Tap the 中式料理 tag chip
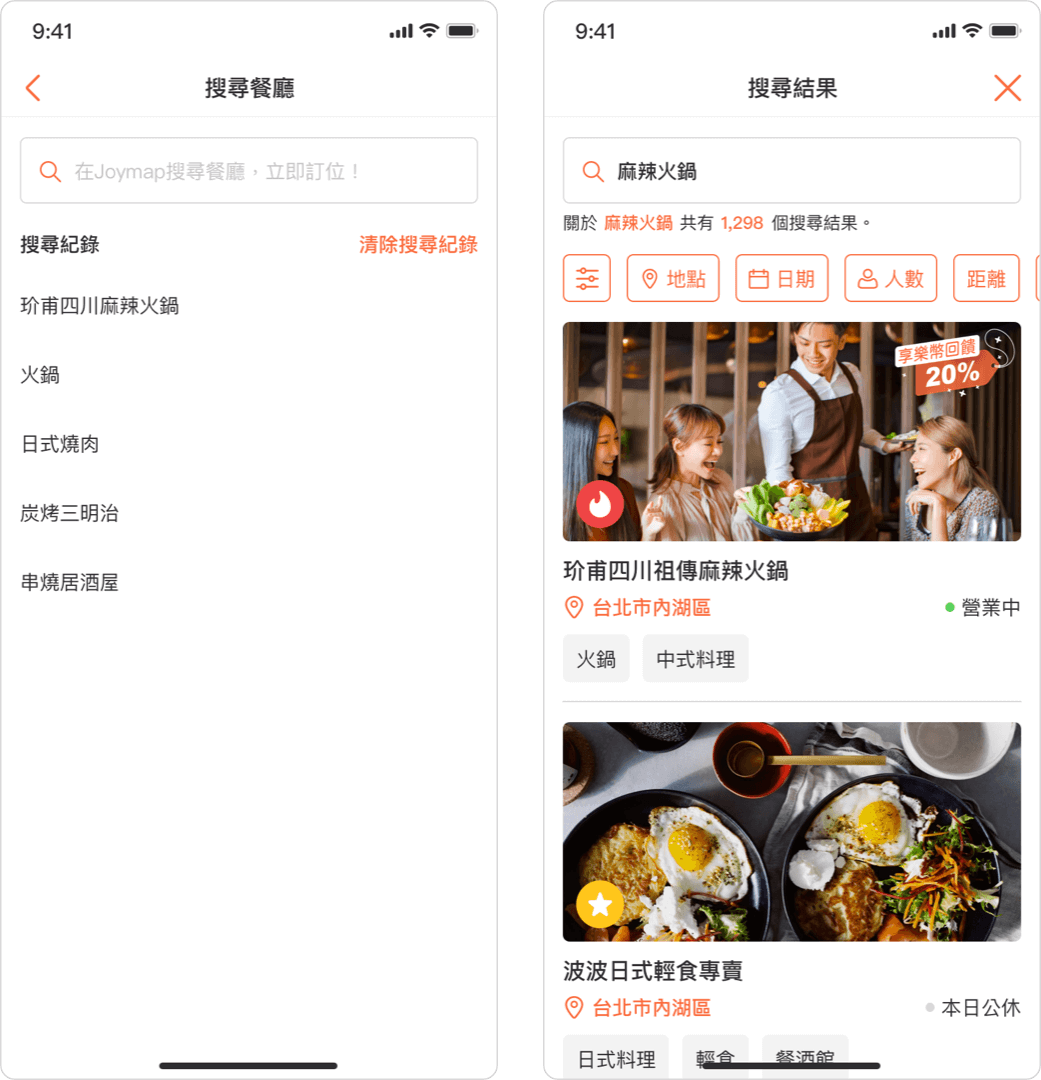 pos(695,659)
